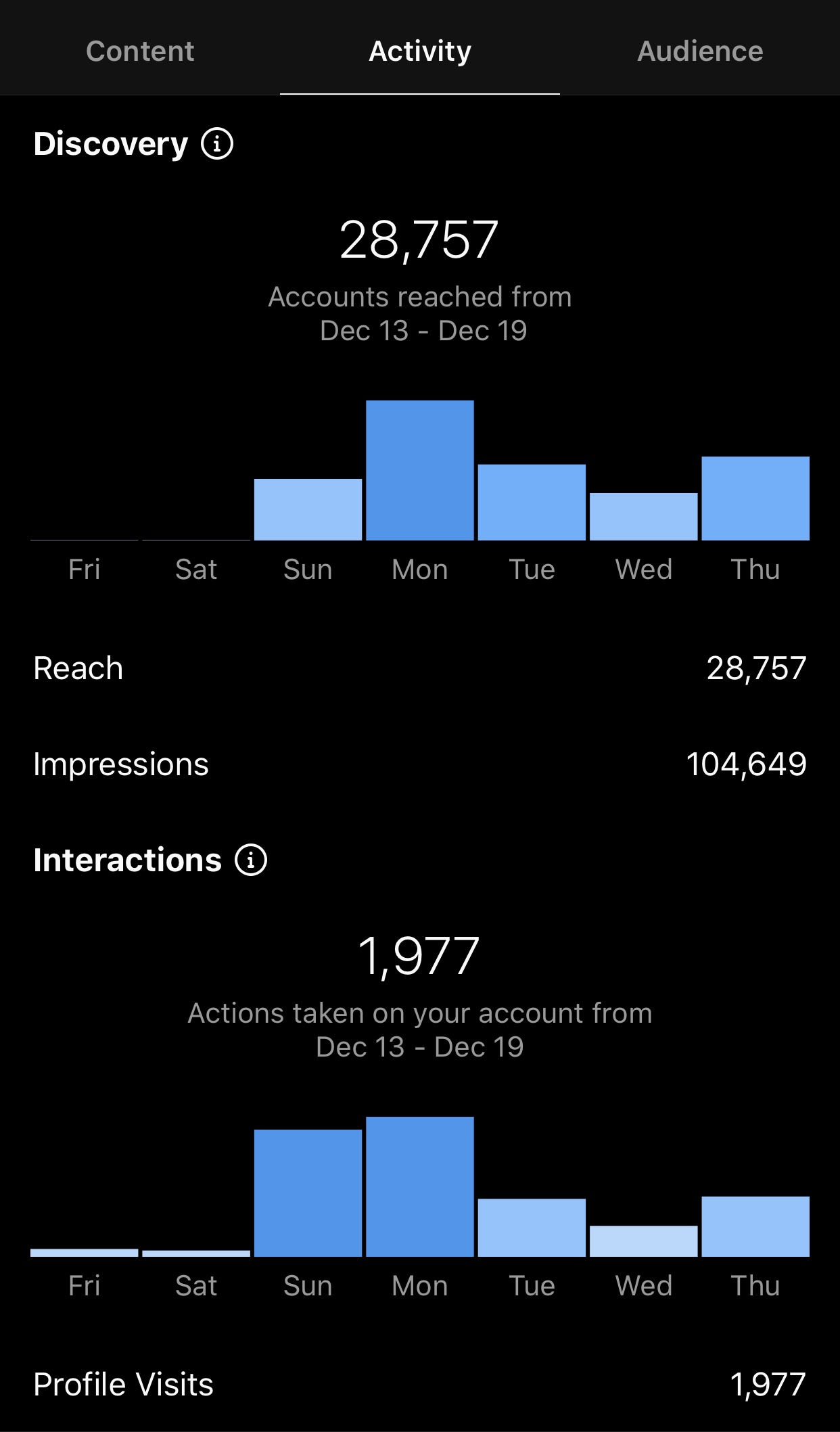The width and height of the screenshot is (840, 1432).
Task: Switch to the Content tab
Action: 140,51
